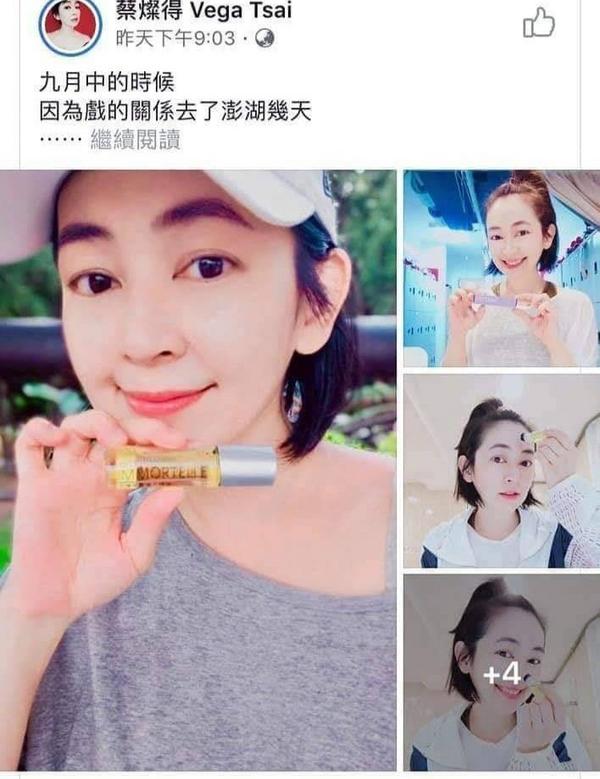Open the large photo with white cap

pyautogui.click(x=198, y=470)
